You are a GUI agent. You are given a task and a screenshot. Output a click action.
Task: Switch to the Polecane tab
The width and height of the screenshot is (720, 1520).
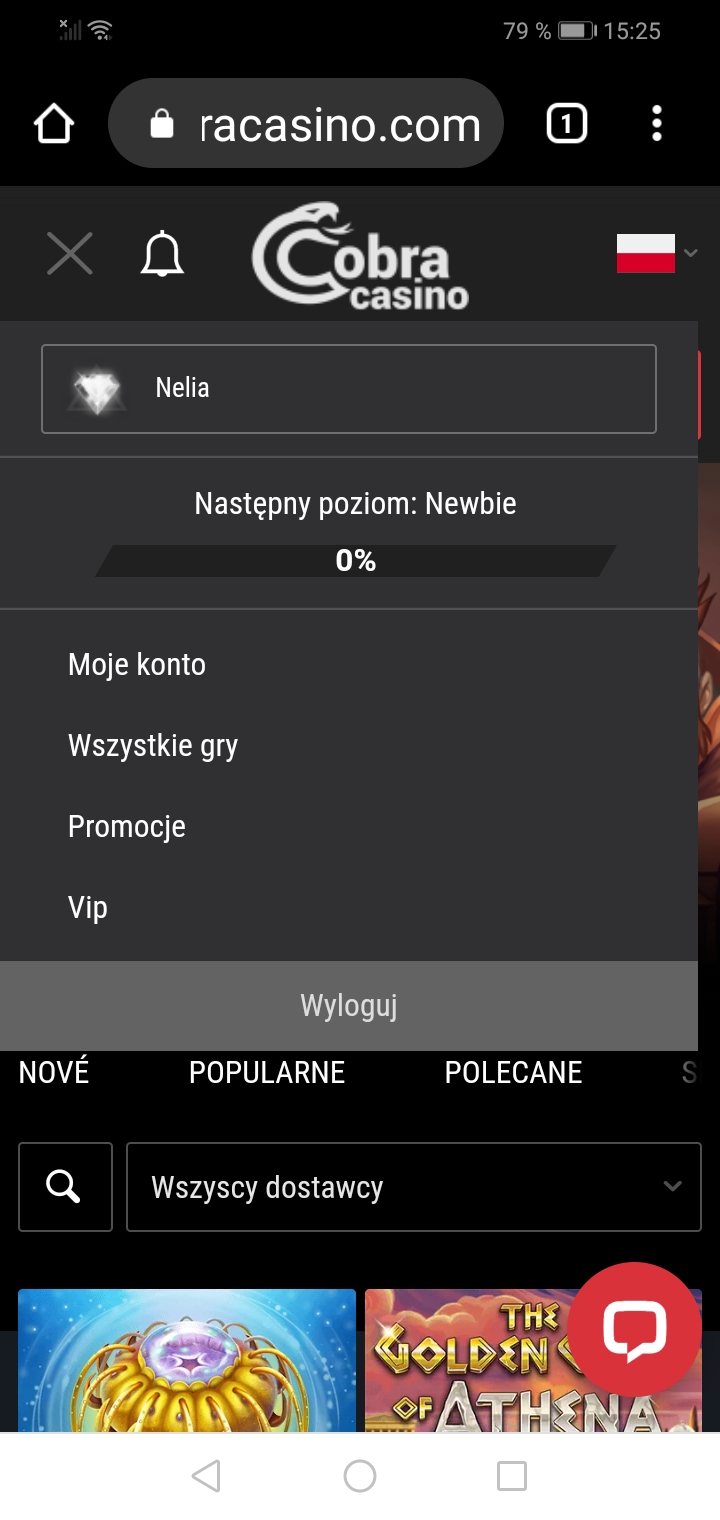tap(513, 1073)
